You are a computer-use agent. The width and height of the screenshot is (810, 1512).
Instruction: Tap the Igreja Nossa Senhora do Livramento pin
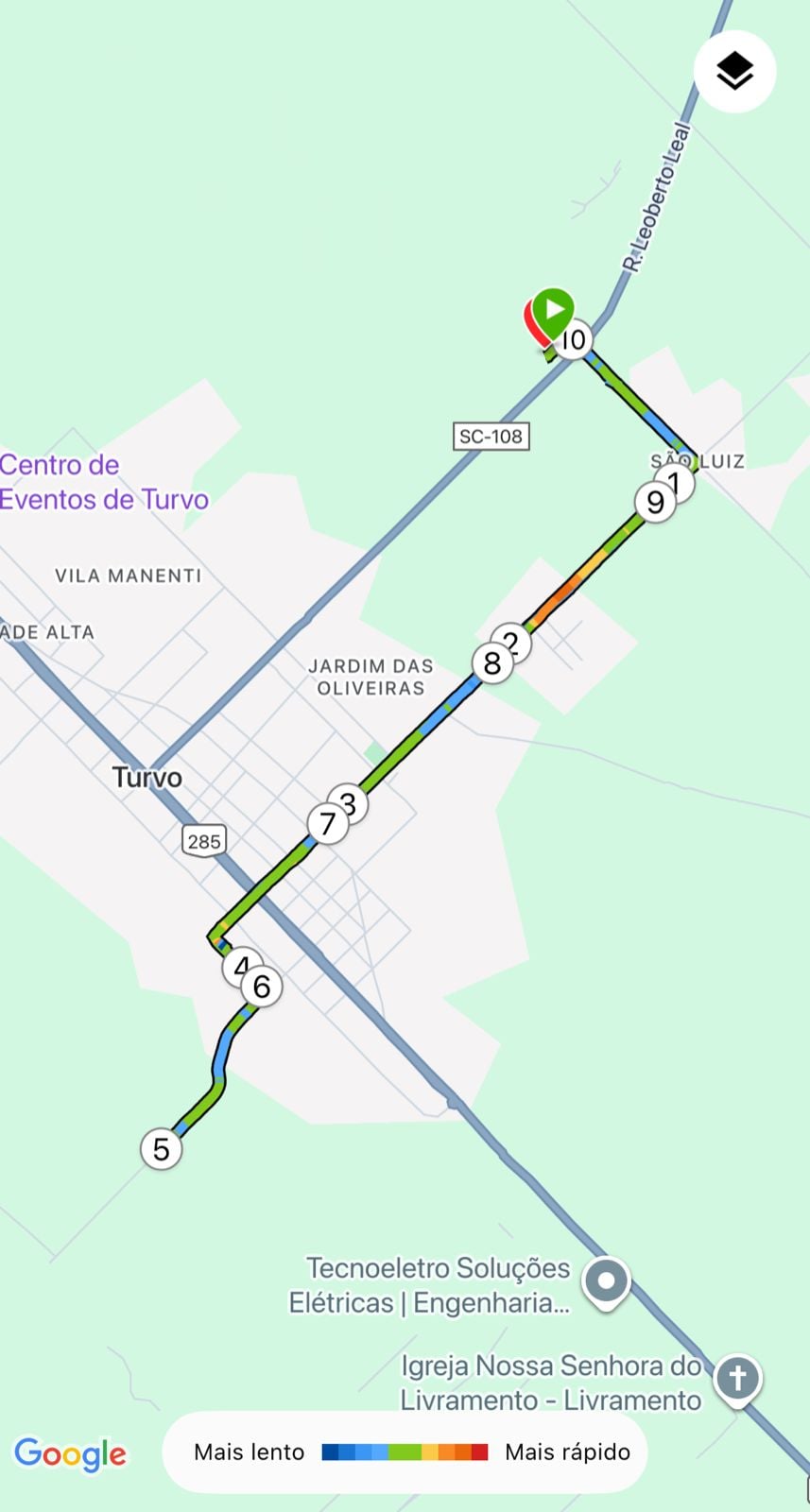738,1378
